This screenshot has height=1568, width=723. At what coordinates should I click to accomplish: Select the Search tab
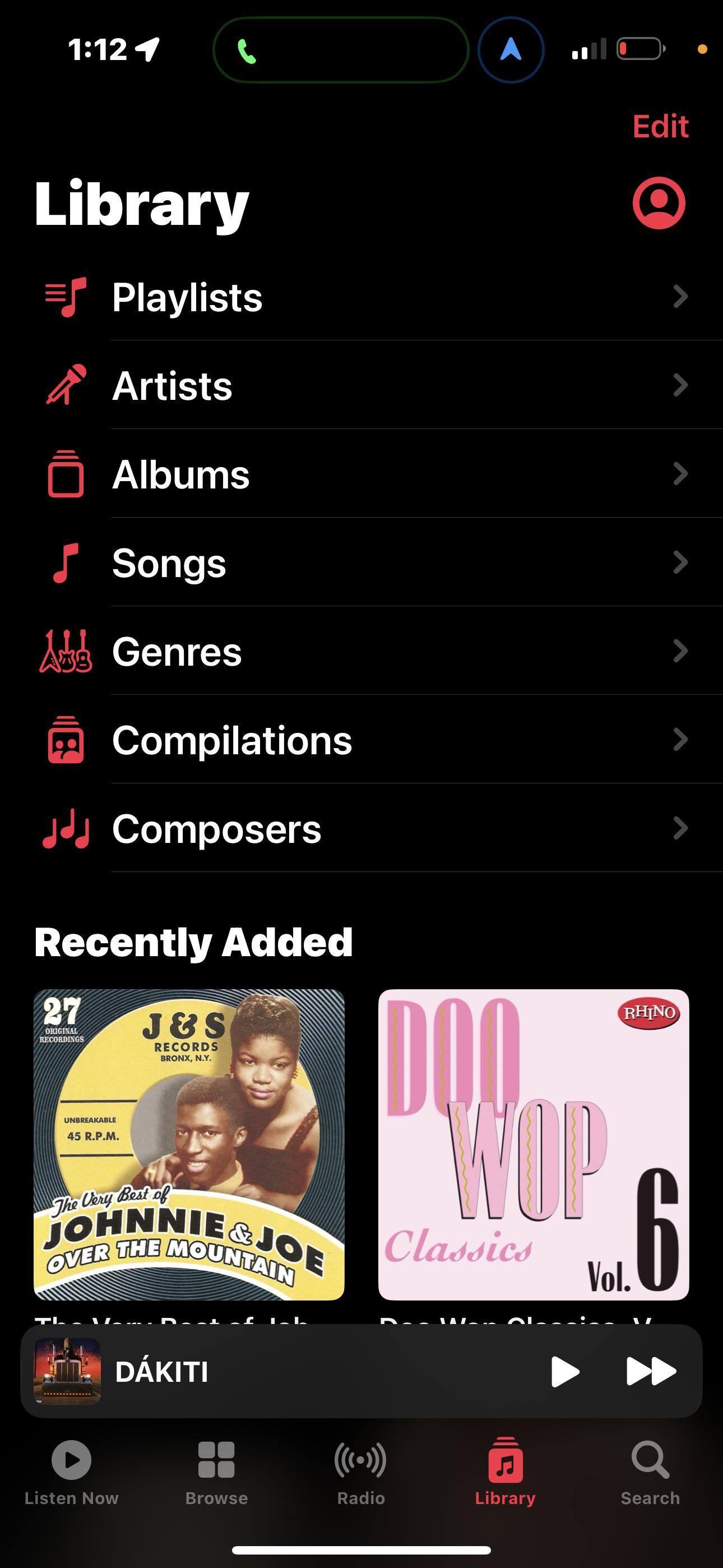(650, 1472)
